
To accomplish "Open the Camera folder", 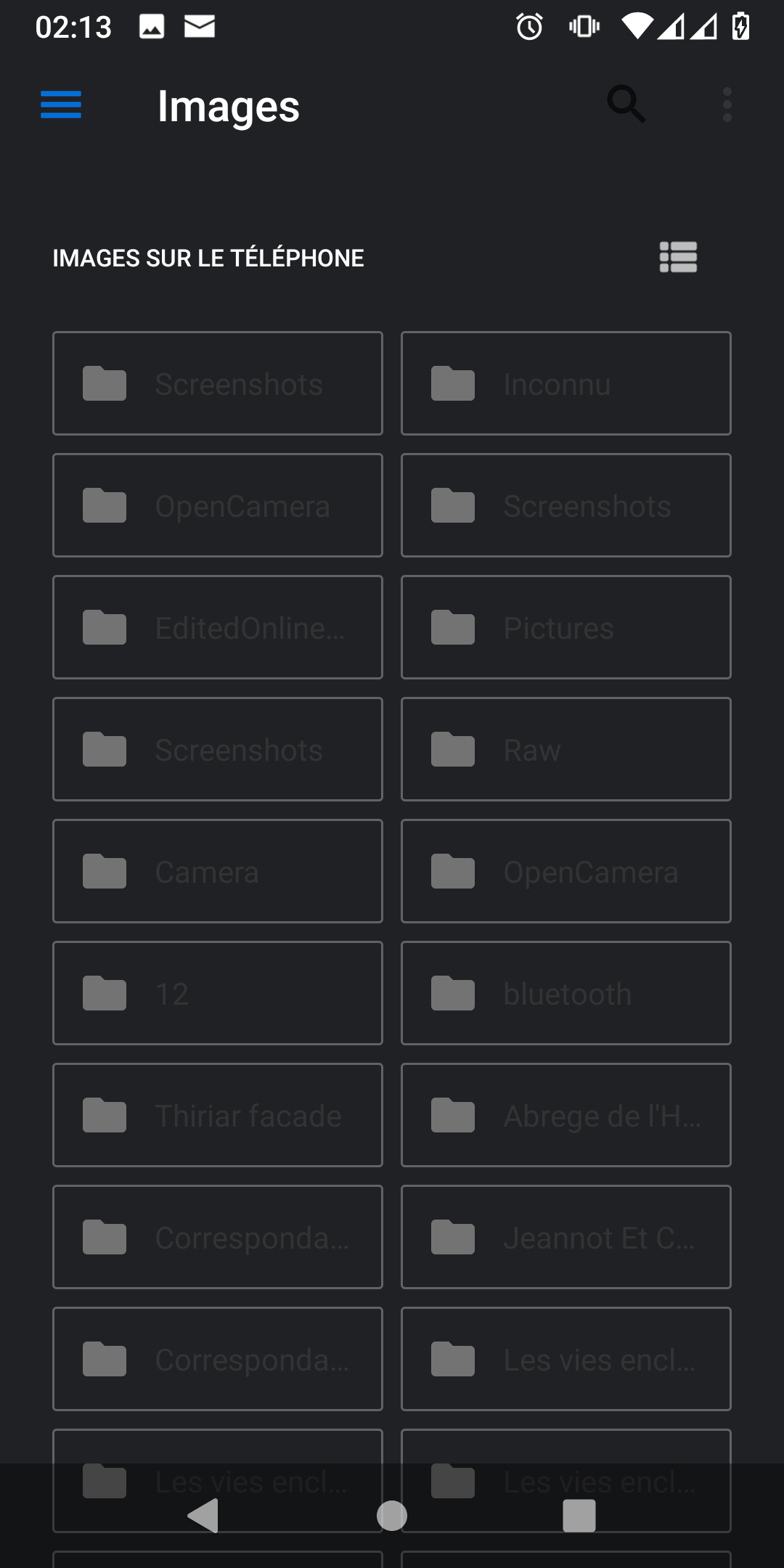I will [x=218, y=871].
